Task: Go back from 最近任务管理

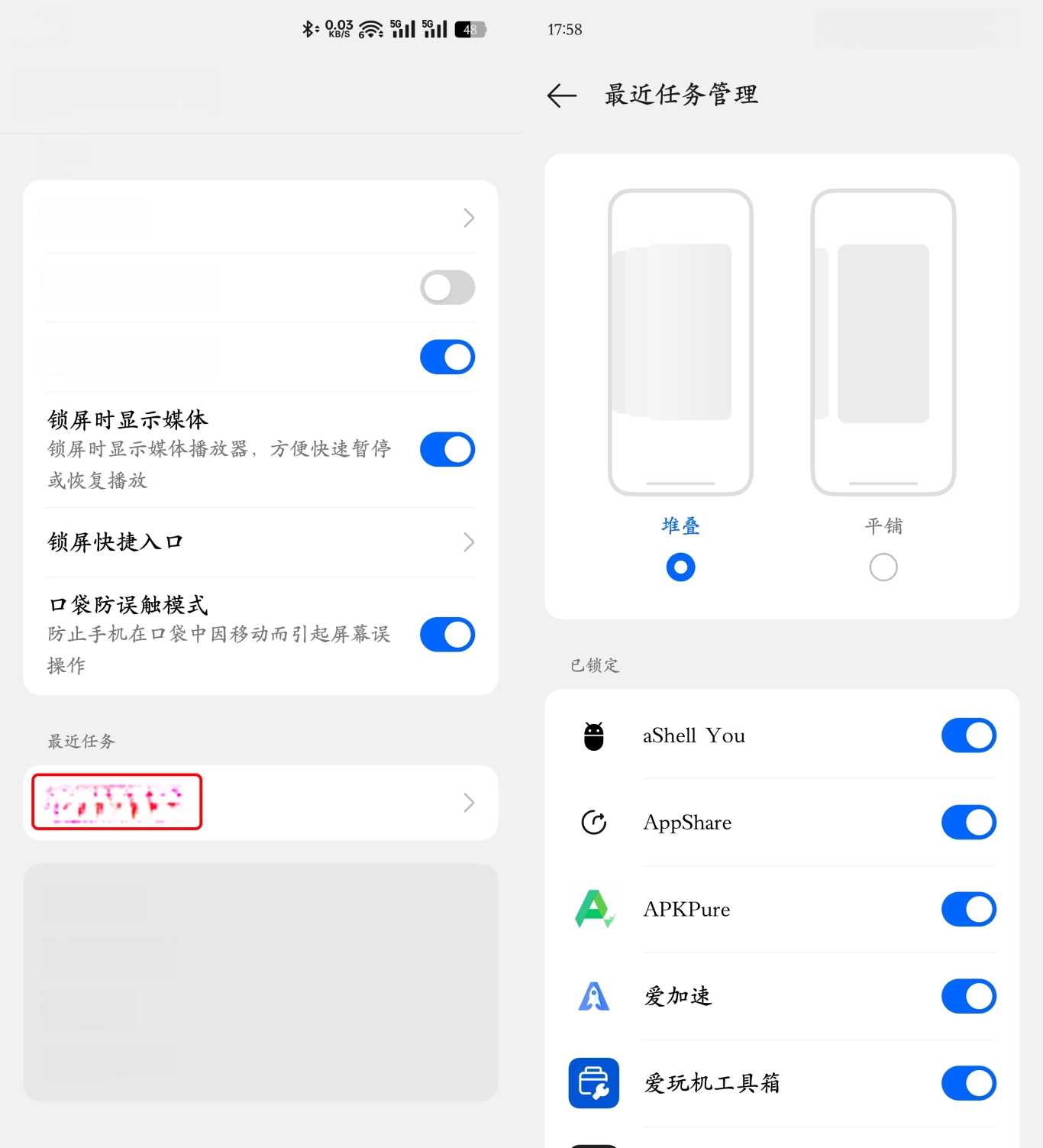Action: [562, 95]
